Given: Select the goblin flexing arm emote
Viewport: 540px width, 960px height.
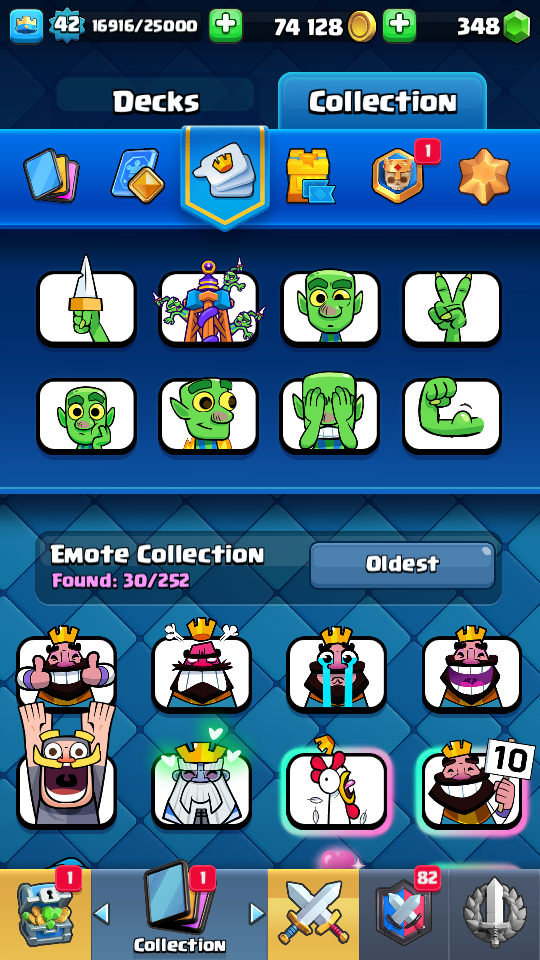Looking at the screenshot, I should pyautogui.click(x=452, y=416).
